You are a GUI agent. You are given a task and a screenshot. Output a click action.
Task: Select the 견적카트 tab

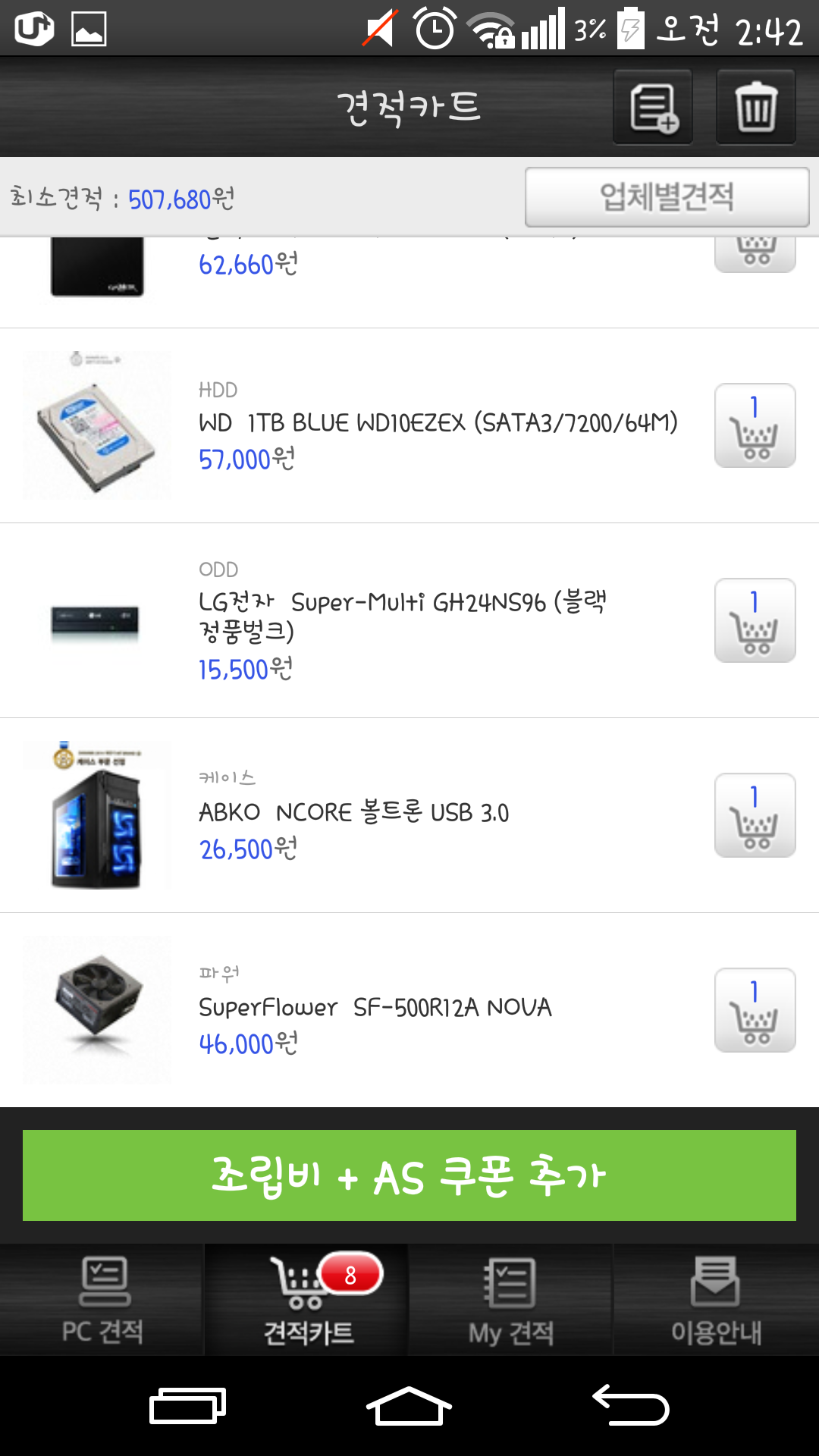click(307, 1300)
